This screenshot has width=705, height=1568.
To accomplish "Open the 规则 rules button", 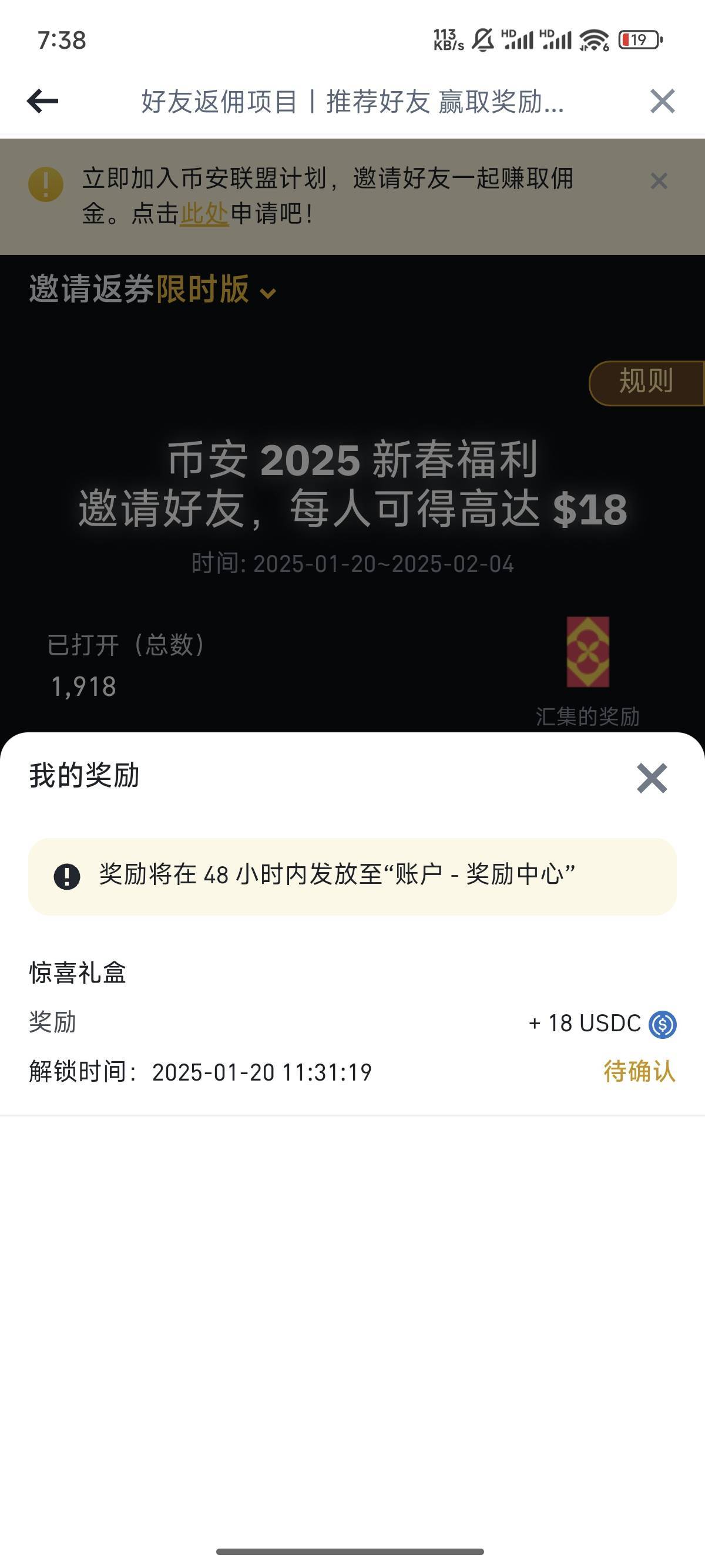I will (x=644, y=382).
